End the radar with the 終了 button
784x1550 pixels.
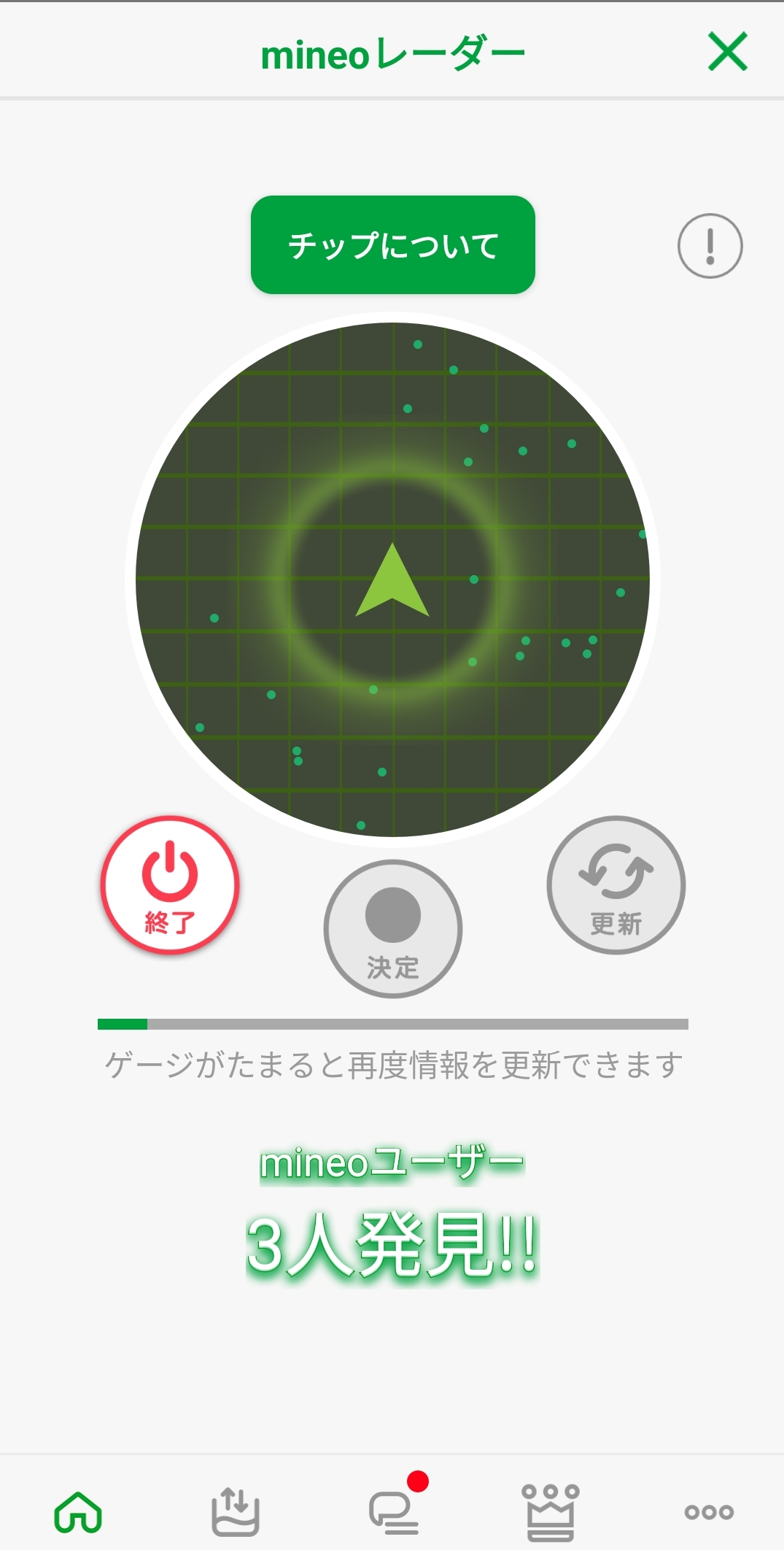[x=170, y=884]
